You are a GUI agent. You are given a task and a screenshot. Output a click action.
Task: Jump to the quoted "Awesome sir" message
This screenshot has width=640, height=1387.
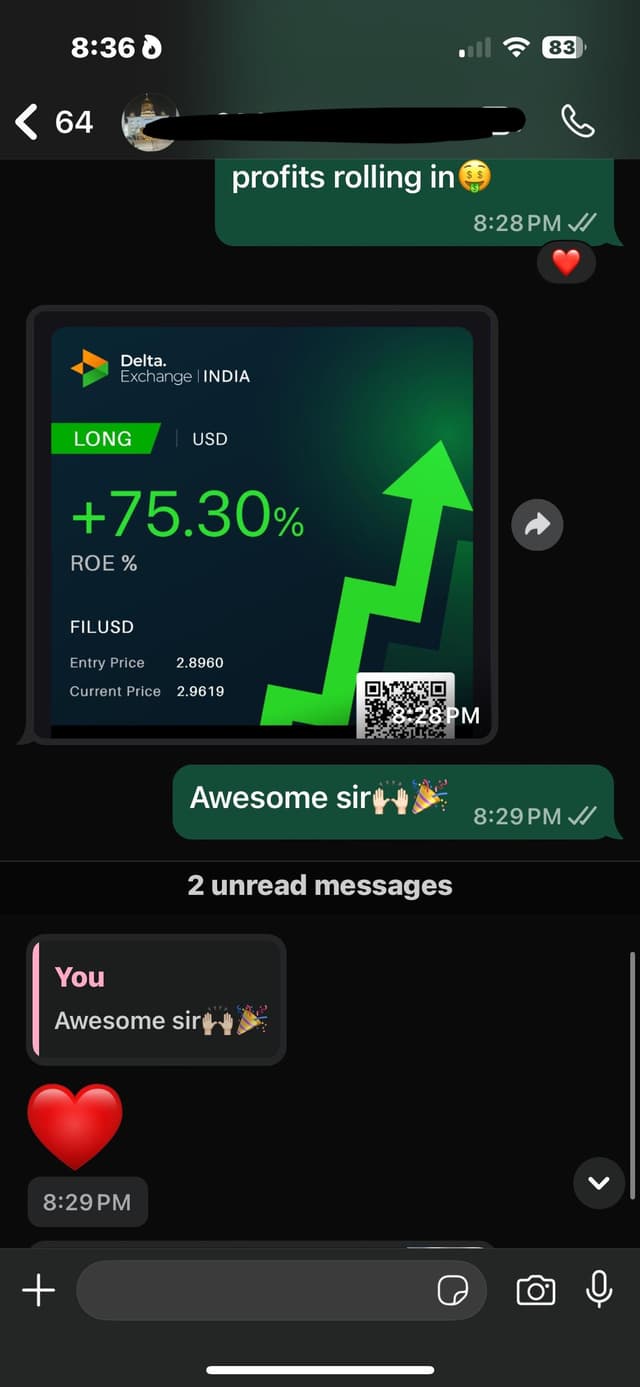156,999
